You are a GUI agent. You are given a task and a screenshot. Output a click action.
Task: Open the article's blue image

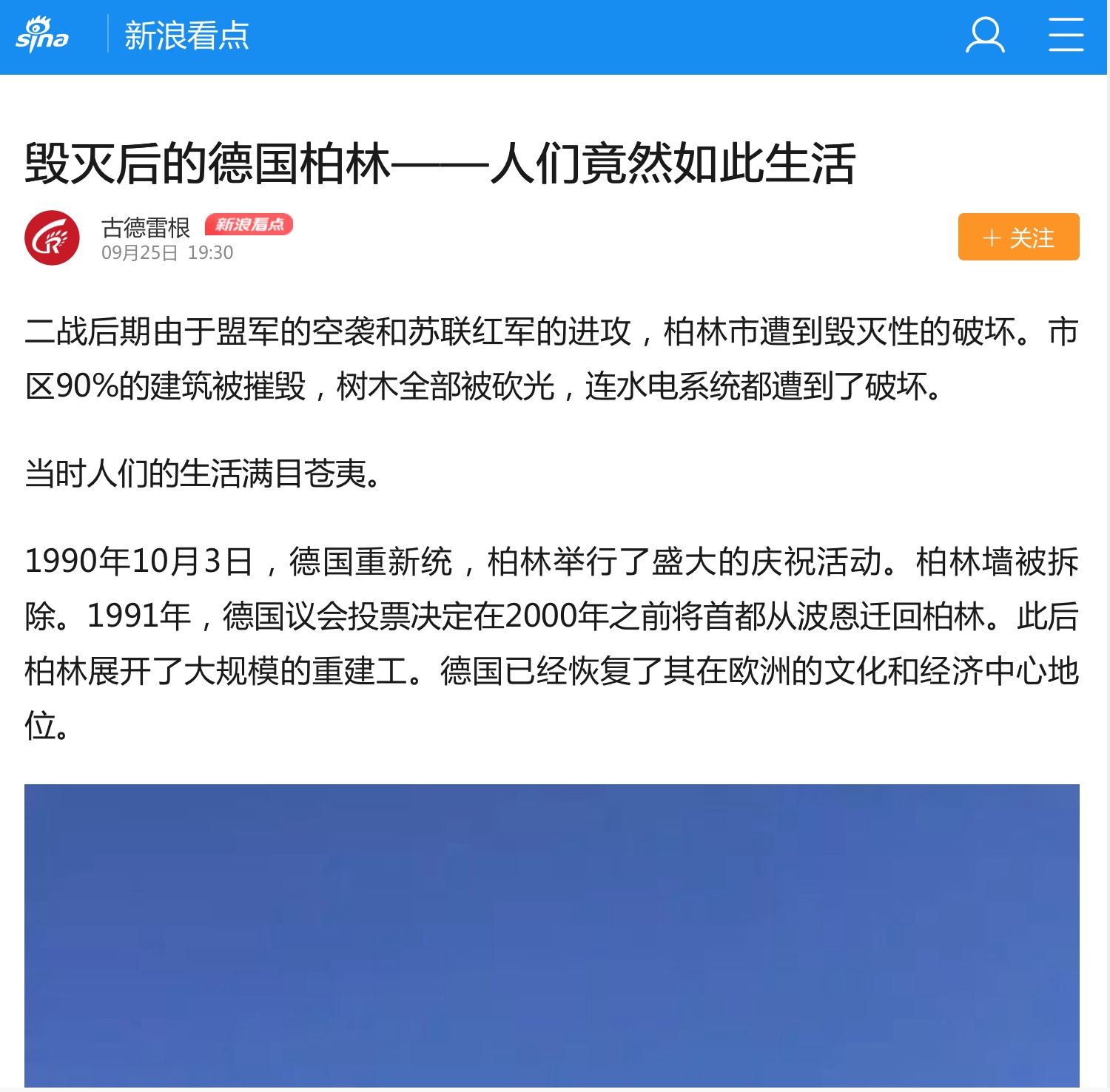tap(551, 934)
